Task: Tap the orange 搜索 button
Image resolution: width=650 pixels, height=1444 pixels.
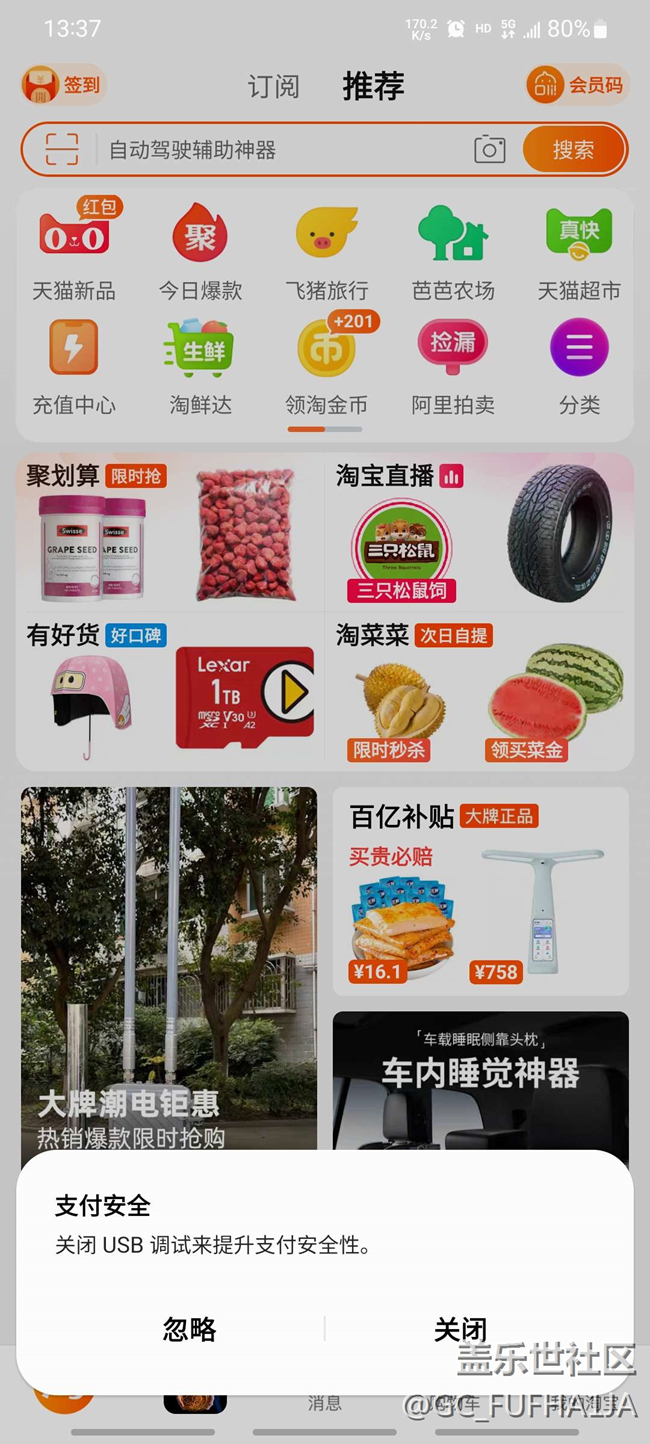Action: pyautogui.click(x=574, y=150)
